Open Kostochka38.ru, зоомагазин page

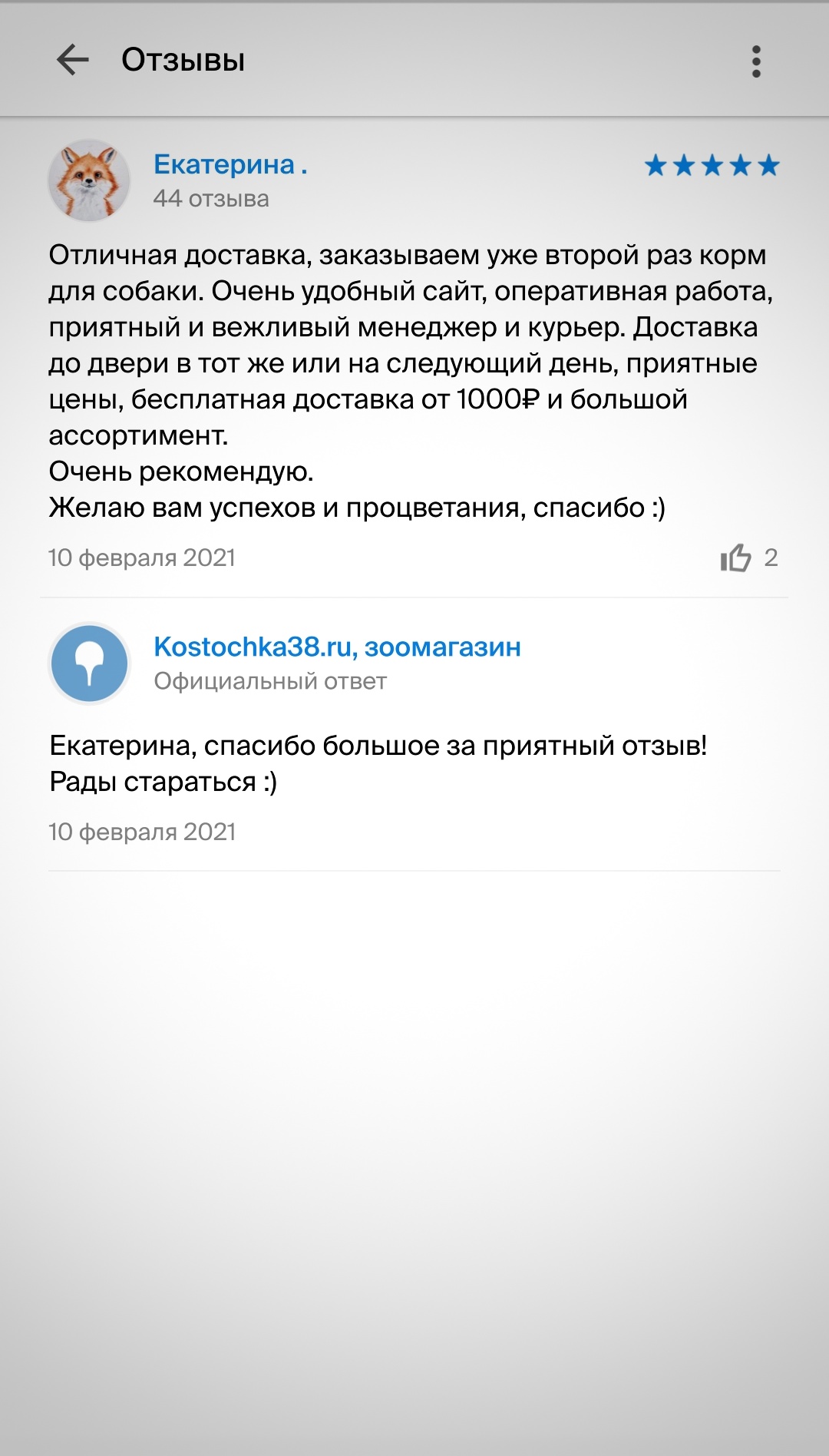tap(337, 647)
